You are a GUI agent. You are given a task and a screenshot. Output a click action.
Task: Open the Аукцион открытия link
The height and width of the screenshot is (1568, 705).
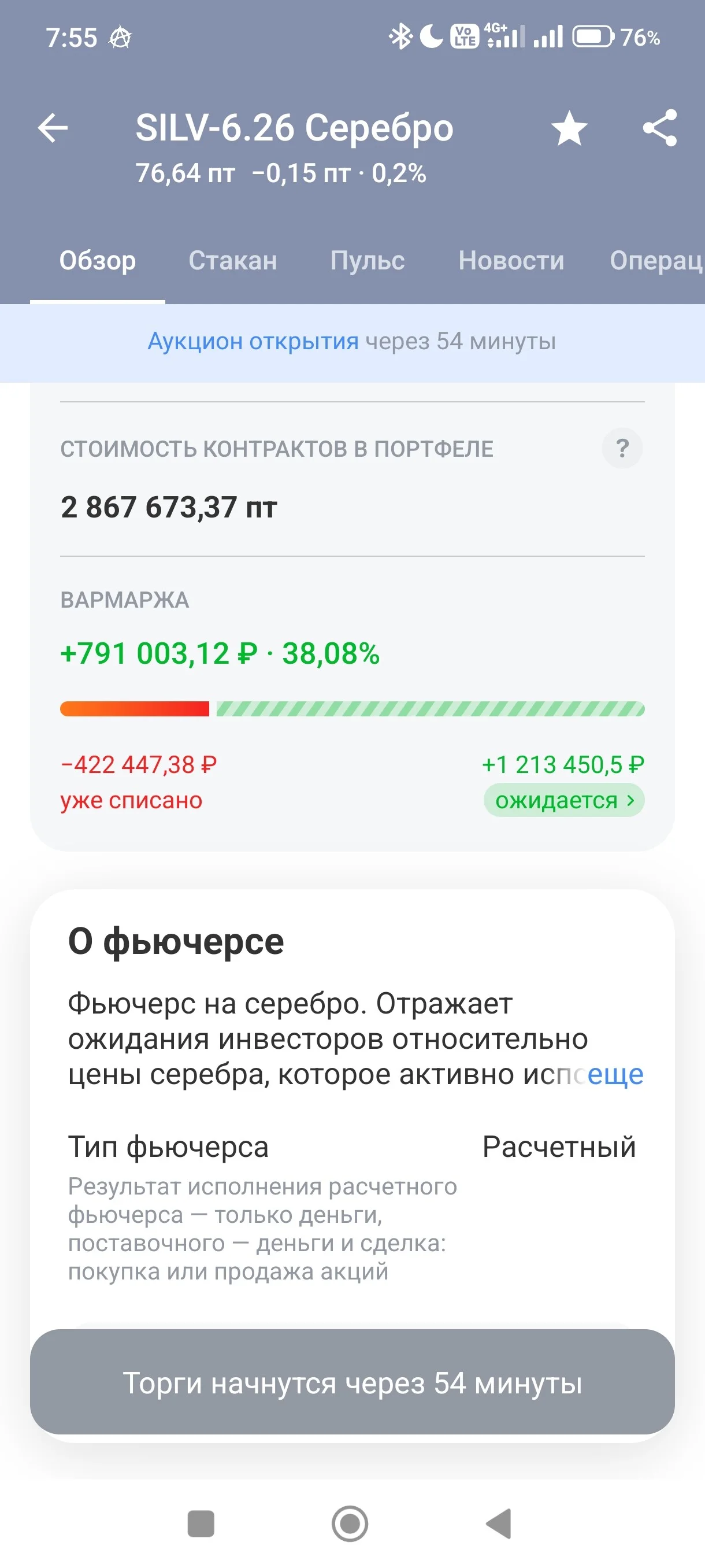pyautogui.click(x=253, y=342)
